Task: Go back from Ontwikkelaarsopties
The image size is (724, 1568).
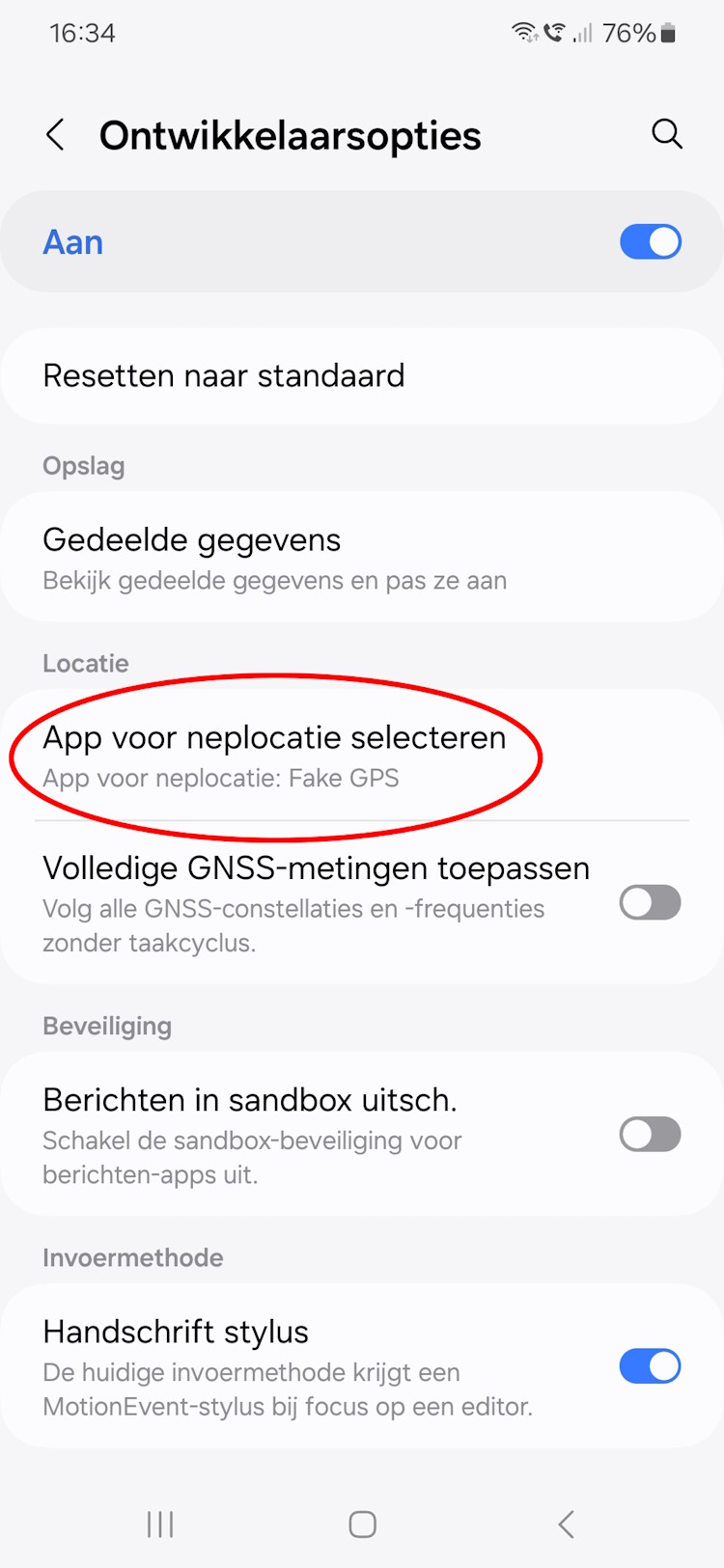Action: [56, 135]
